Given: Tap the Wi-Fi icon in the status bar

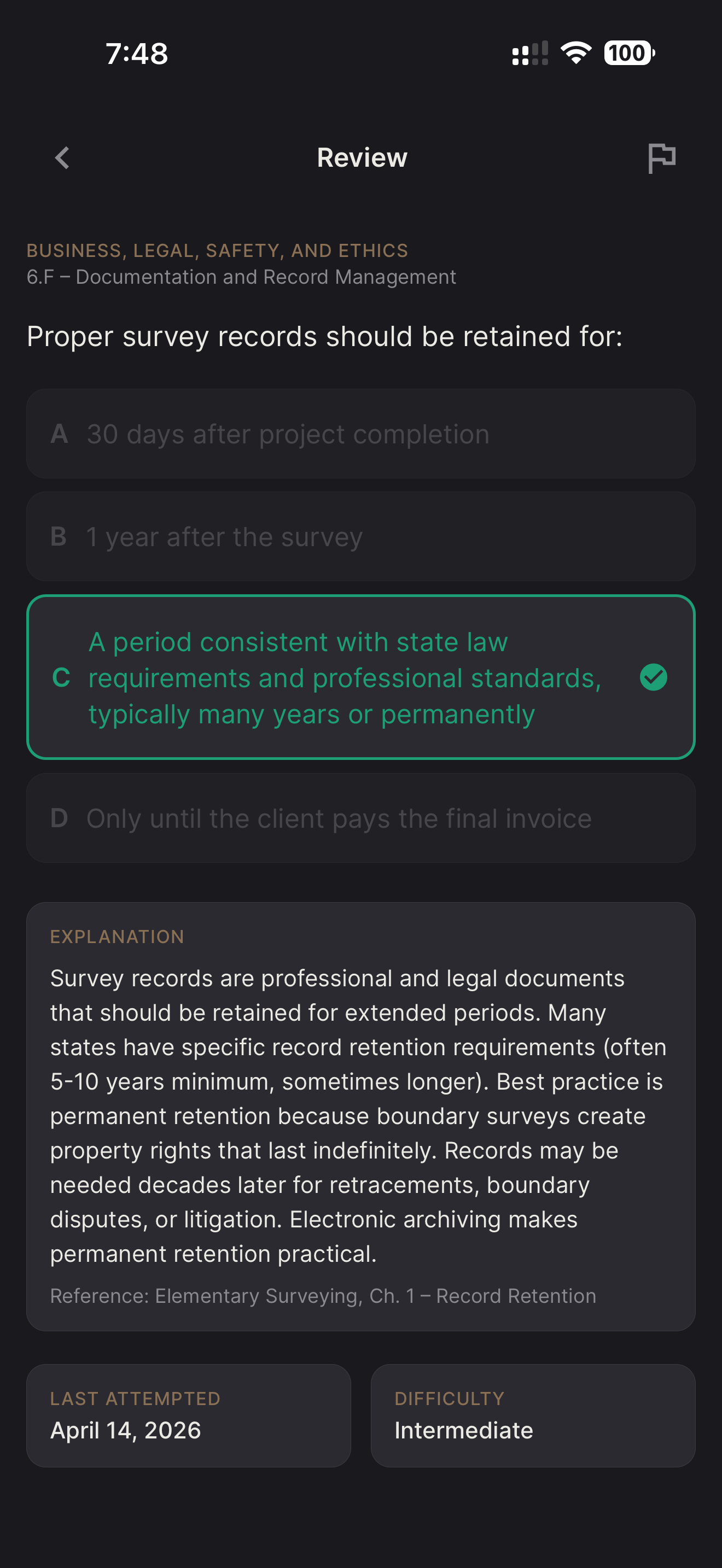Looking at the screenshot, I should point(575,54).
